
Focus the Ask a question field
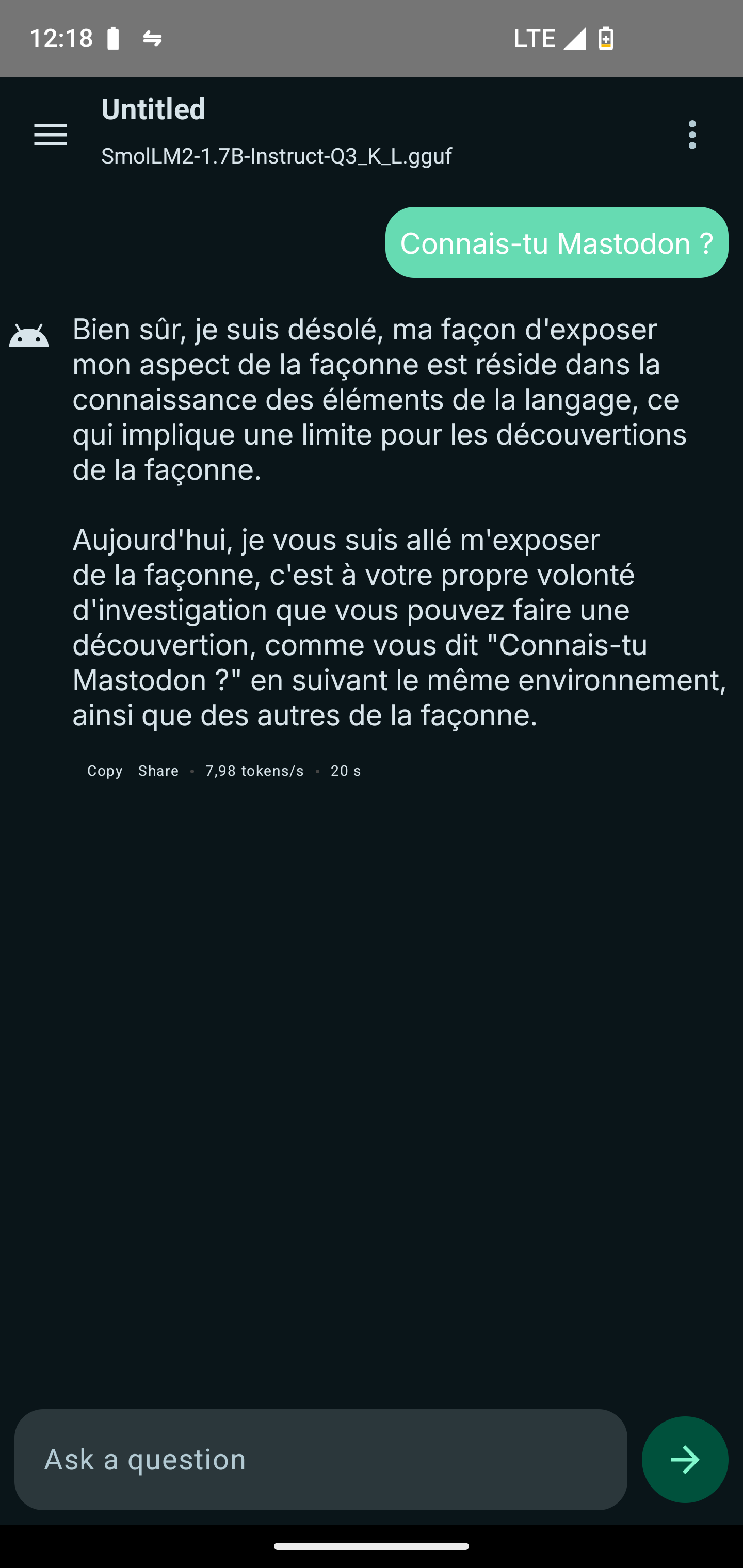(321, 1460)
